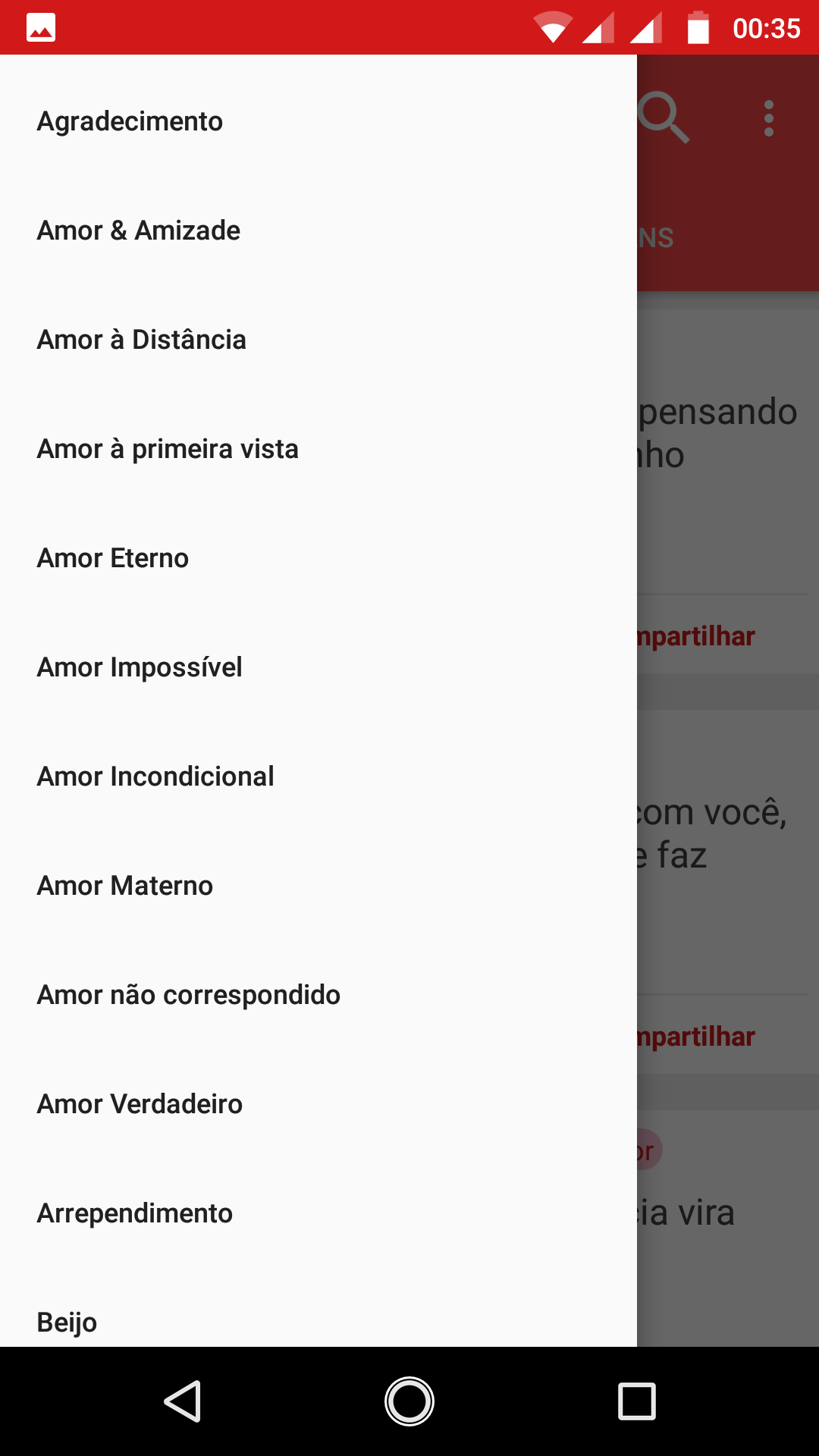Open Amor Incondicional category
819x1456 pixels.
pos(318,777)
